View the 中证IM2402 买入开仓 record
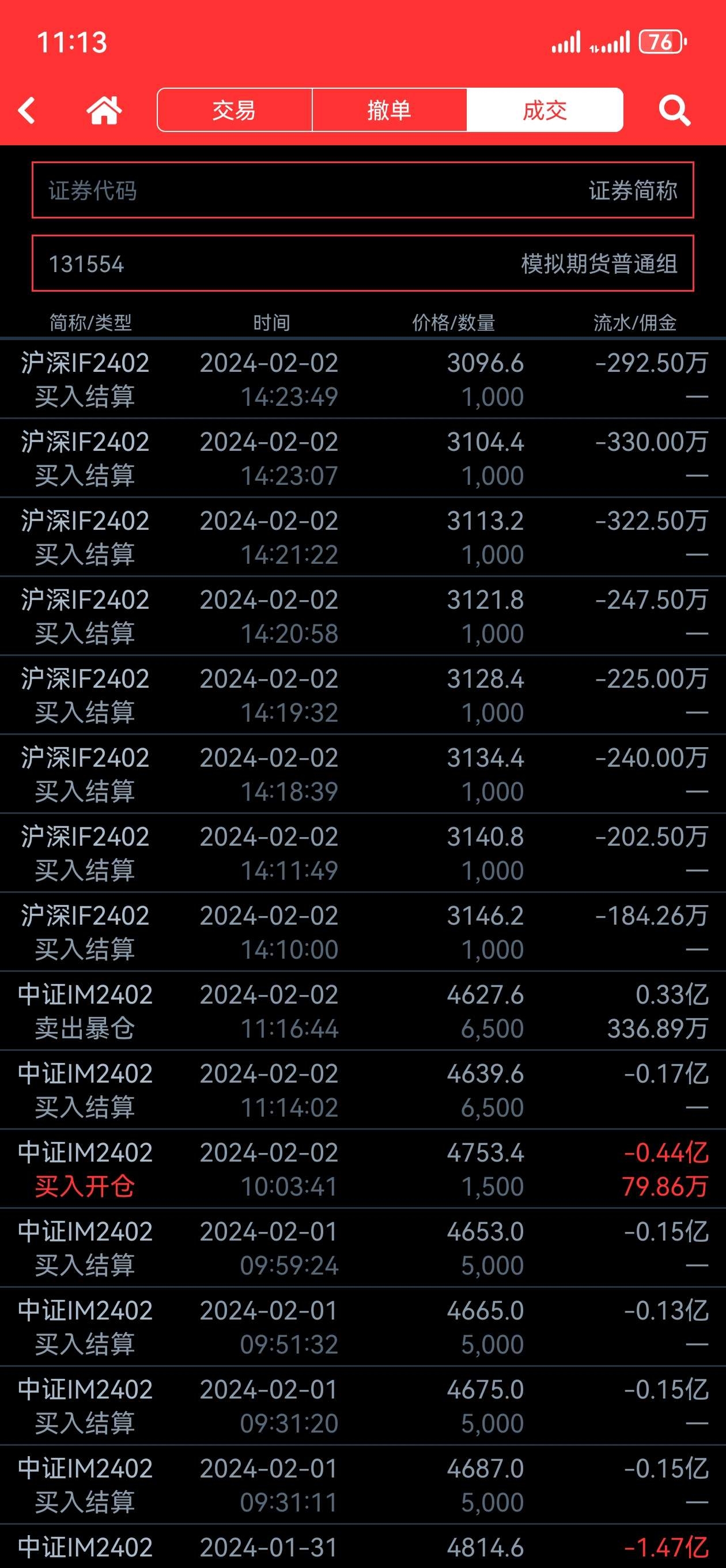Screen dimensions: 726x1568 coord(362,1169)
